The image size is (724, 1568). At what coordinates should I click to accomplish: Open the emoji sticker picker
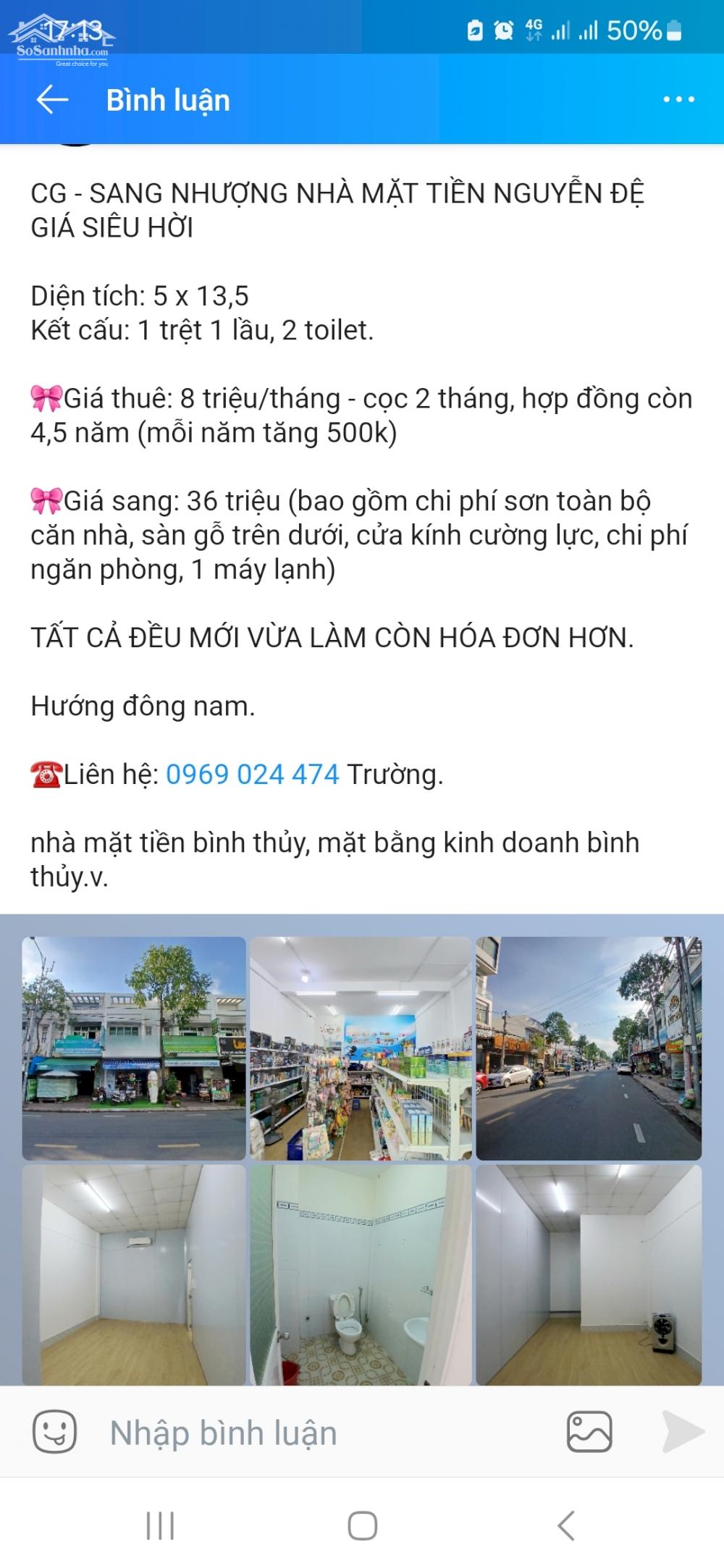(54, 1432)
